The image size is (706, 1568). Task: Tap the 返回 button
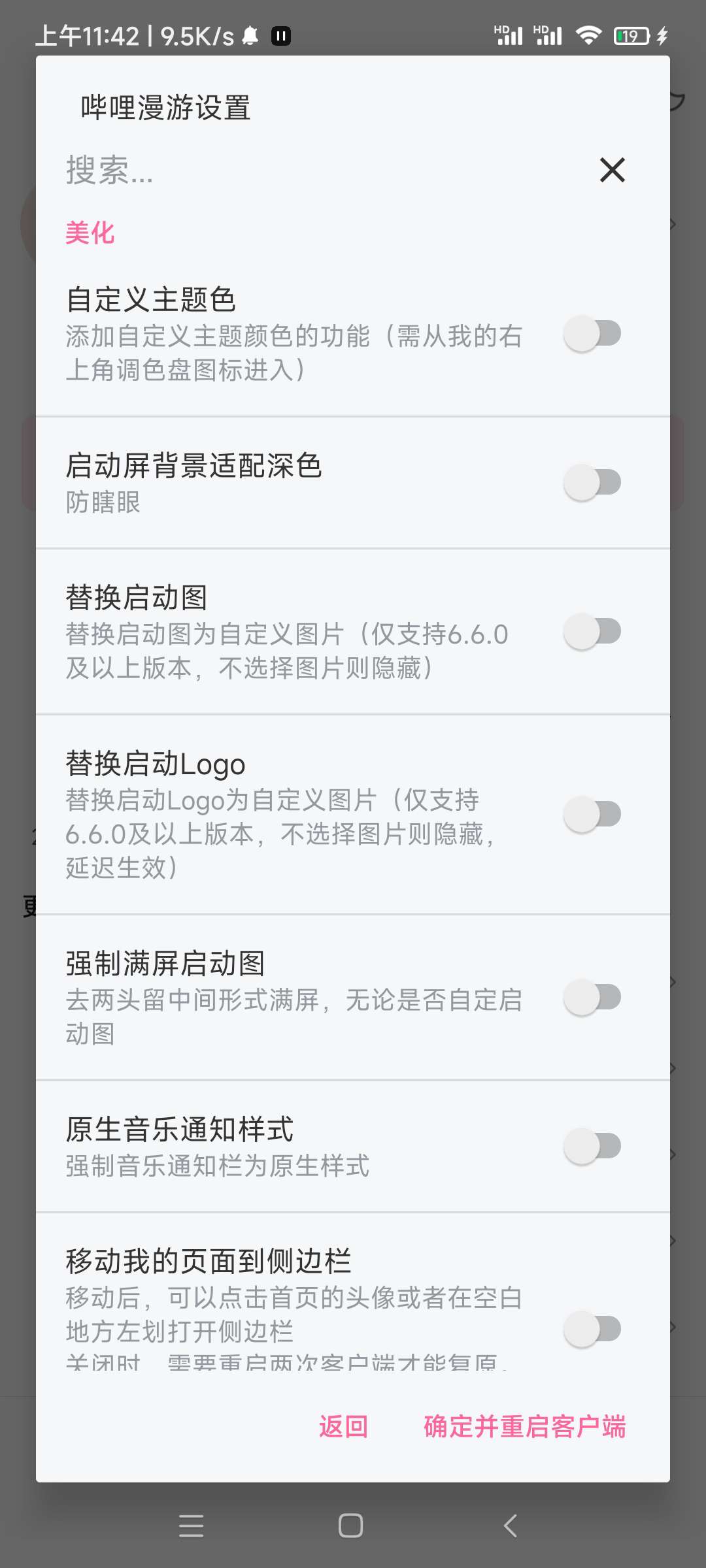point(344,1426)
